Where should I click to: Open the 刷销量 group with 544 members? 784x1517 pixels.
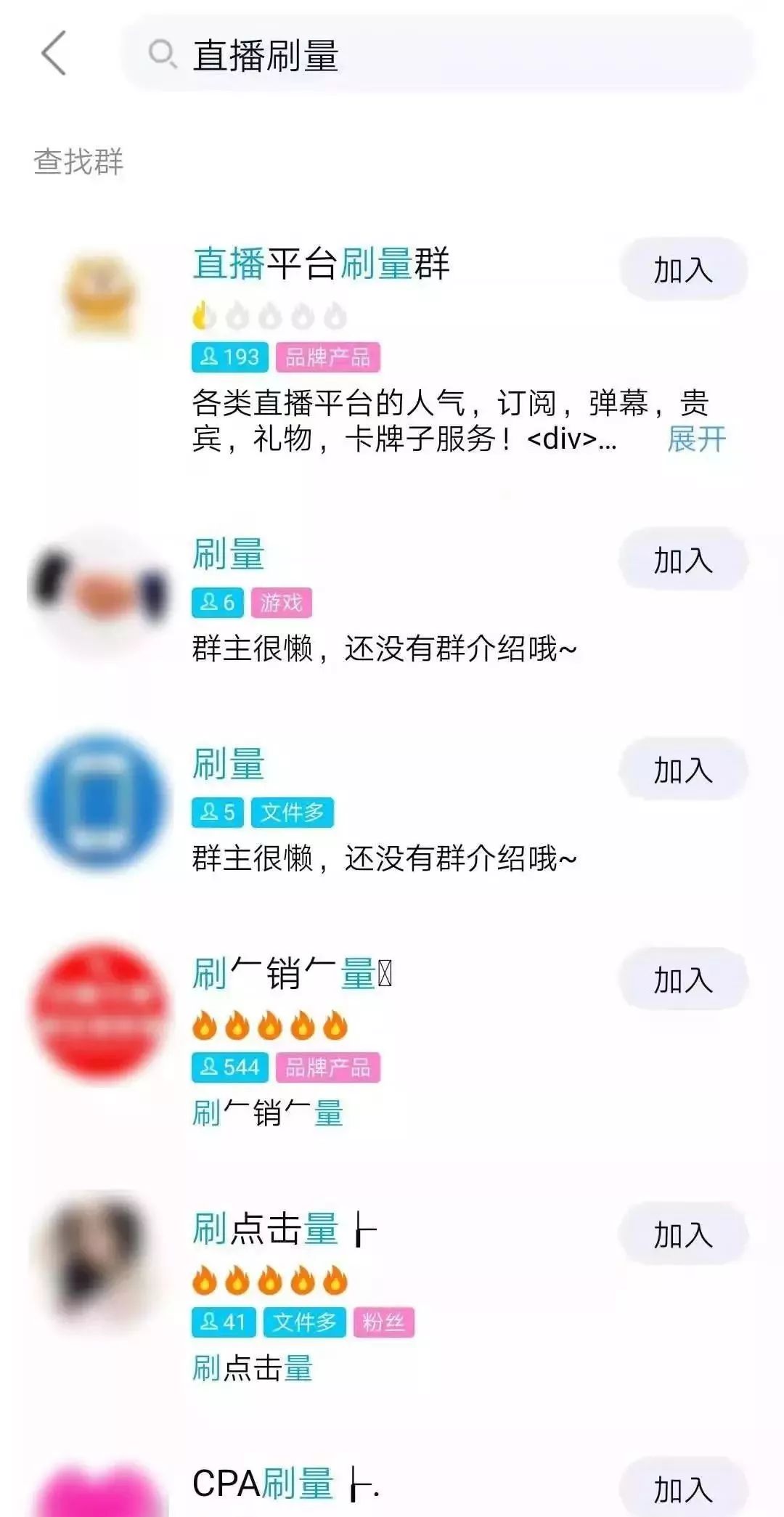[290, 974]
